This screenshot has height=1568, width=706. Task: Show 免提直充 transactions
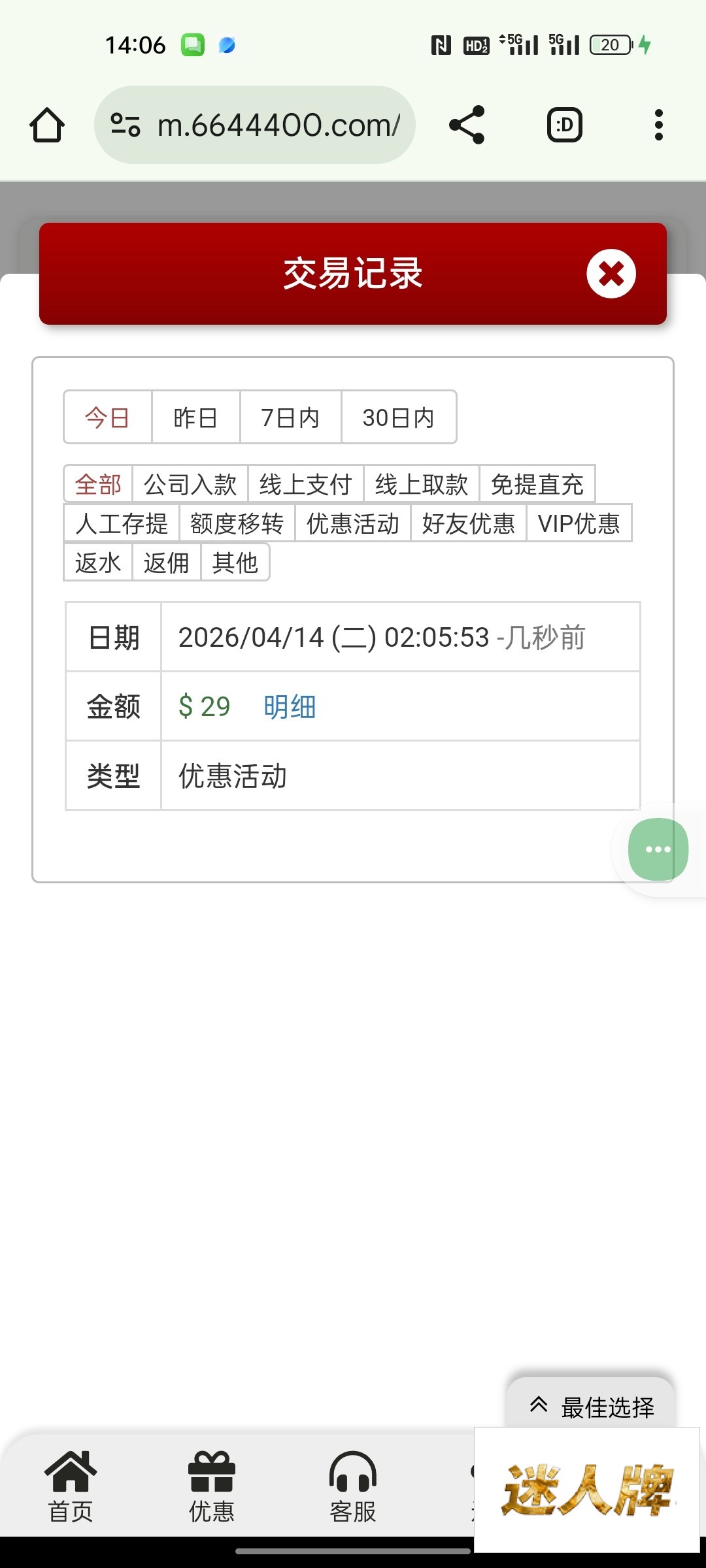[537, 485]
